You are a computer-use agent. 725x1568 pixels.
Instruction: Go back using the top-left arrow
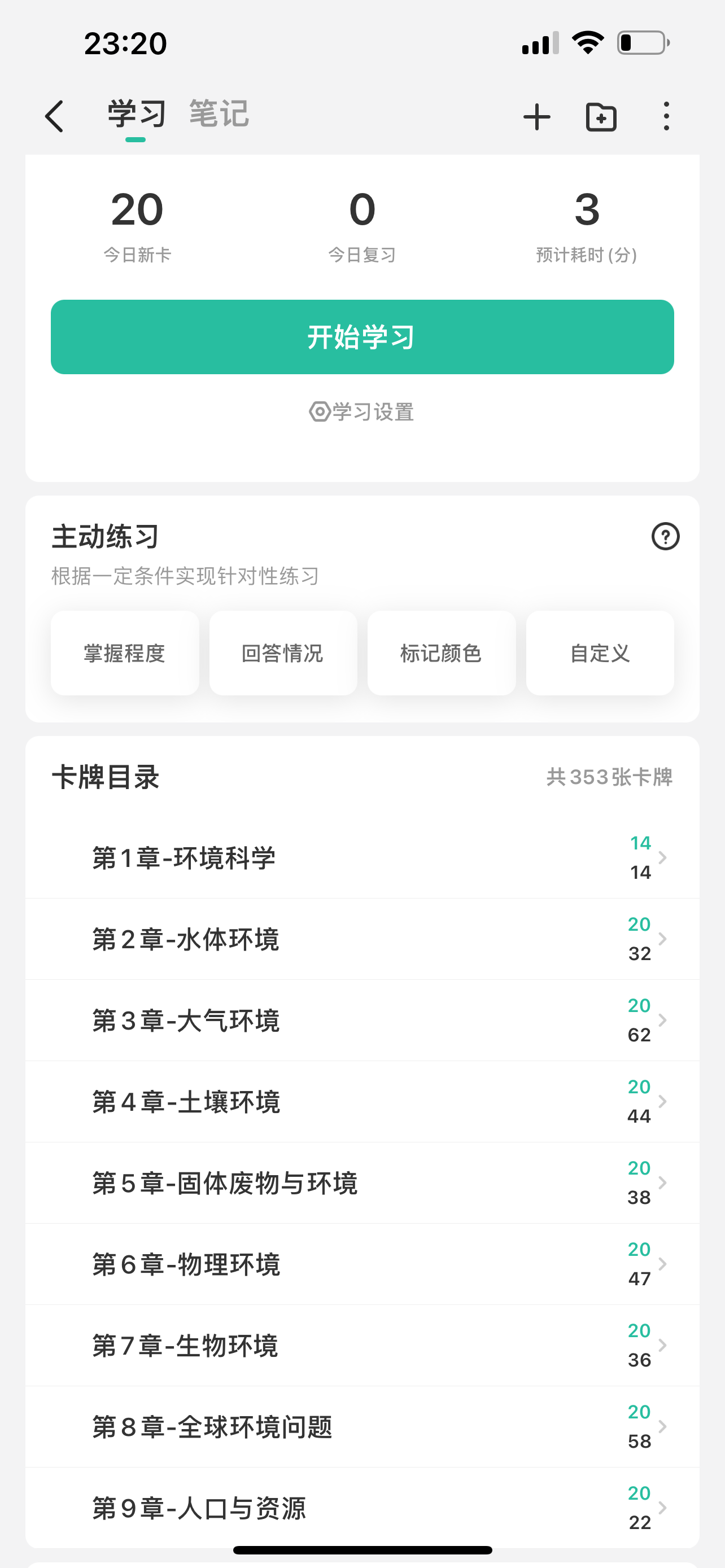click(x=54, y=116)
